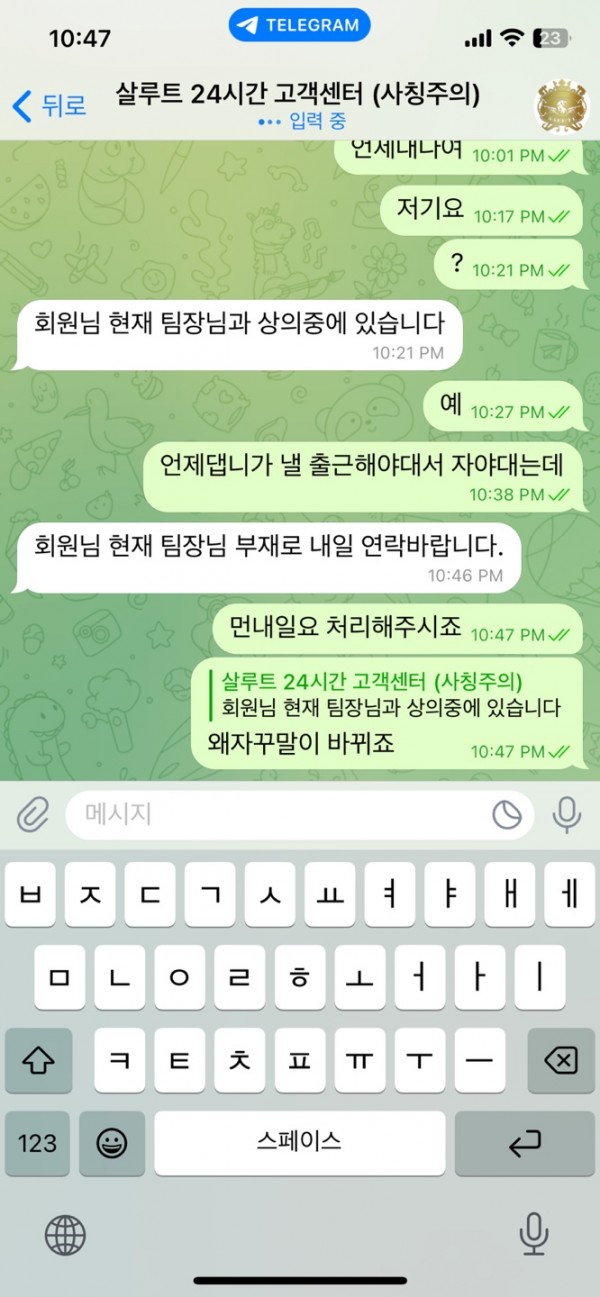This screenshot has height=1297, width=600.
Task: Start dictation with bottom microphone
Action: pyautogui.click(x=533, y=1235)
